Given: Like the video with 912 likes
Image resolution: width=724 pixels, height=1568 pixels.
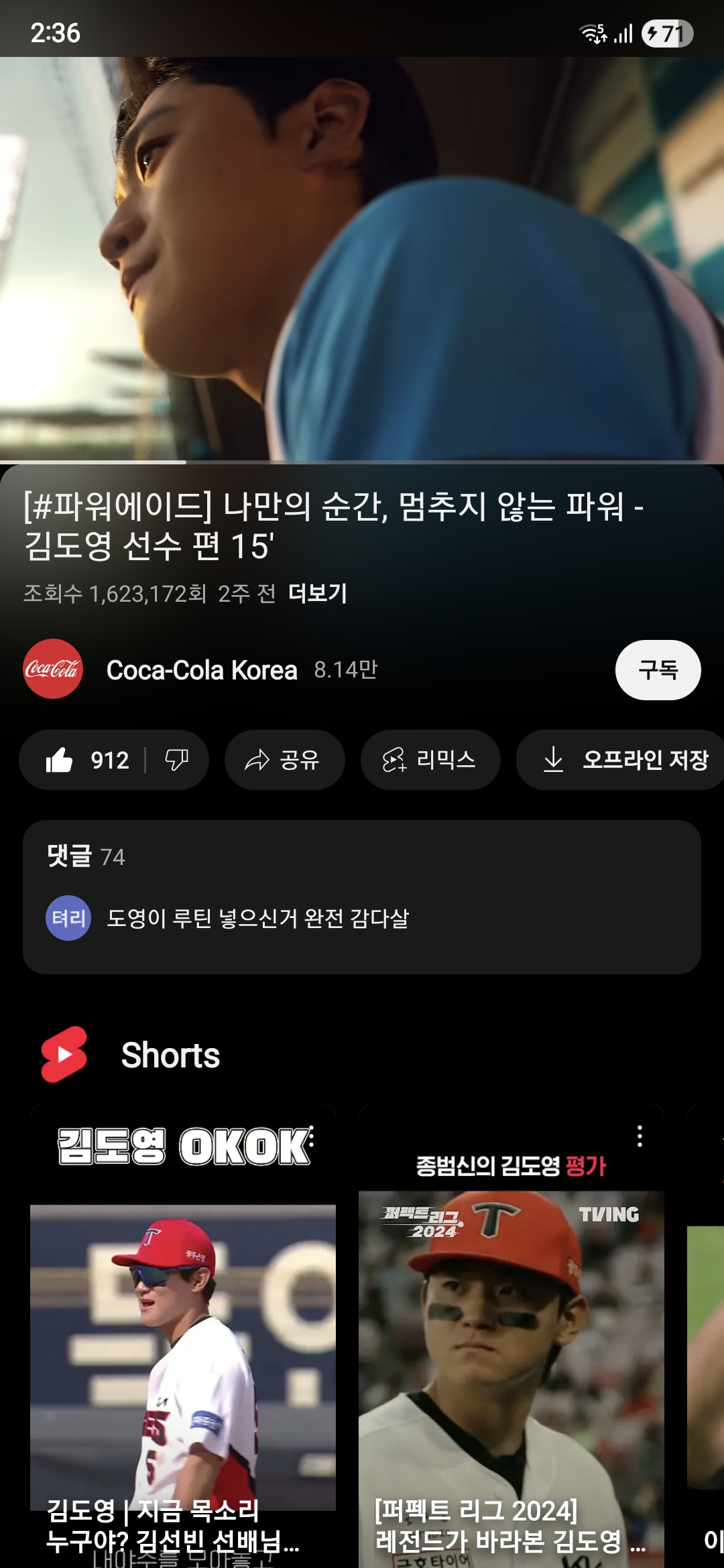Looking at the screenshot, I should pos(86,760).
